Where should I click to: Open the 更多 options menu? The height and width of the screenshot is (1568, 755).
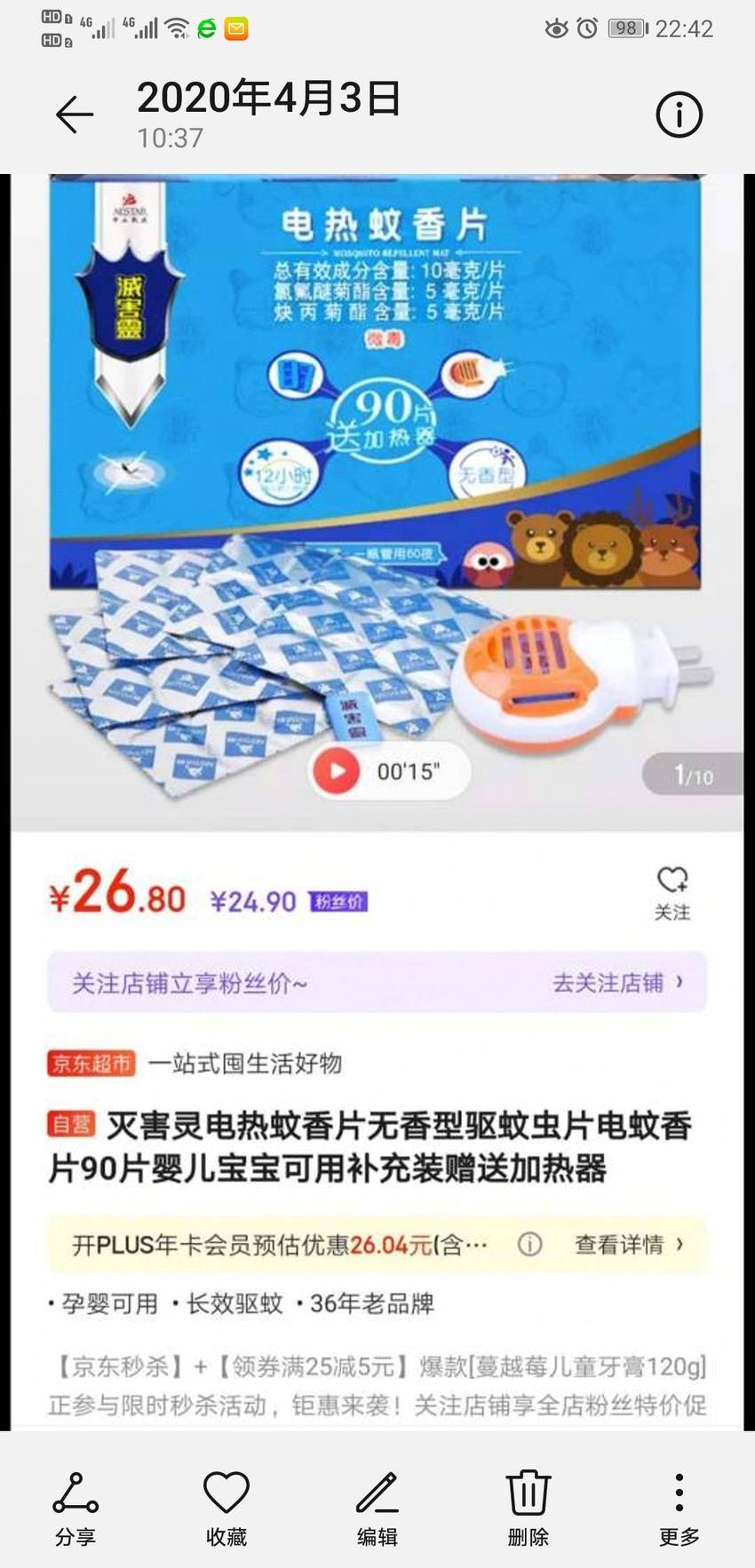(x=679, y=1509)
